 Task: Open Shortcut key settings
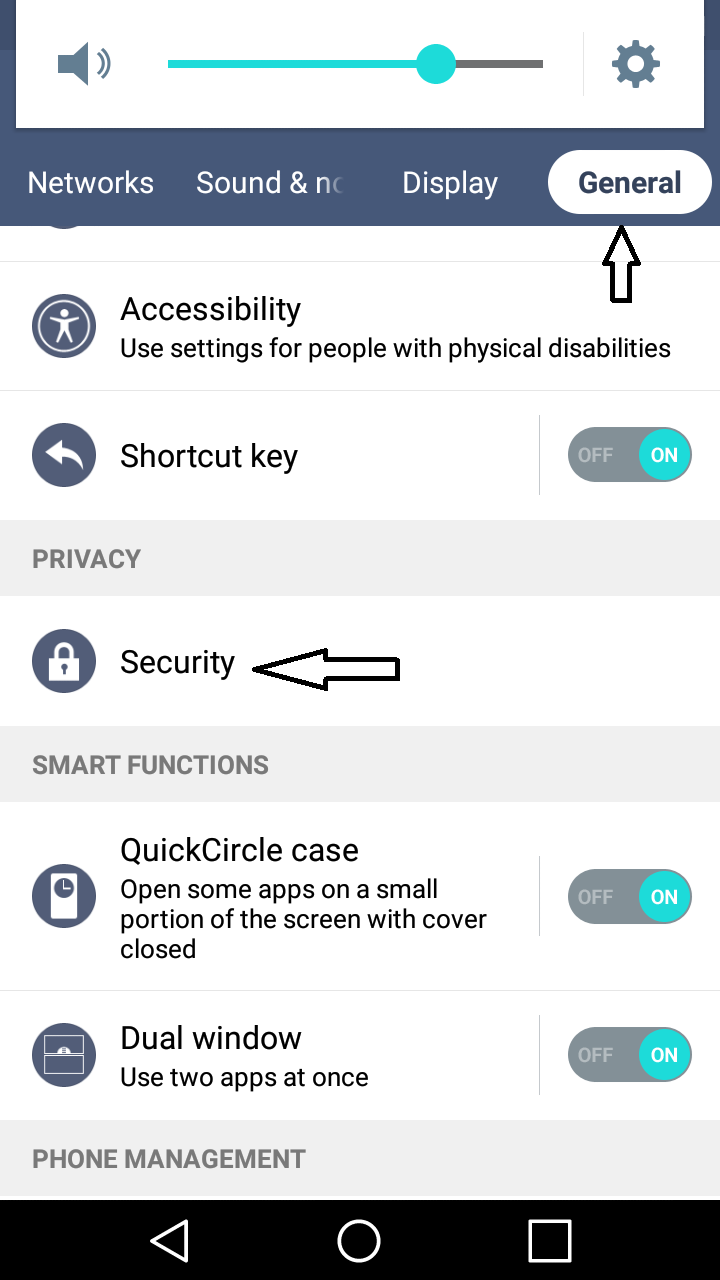[x=270, y=456]
